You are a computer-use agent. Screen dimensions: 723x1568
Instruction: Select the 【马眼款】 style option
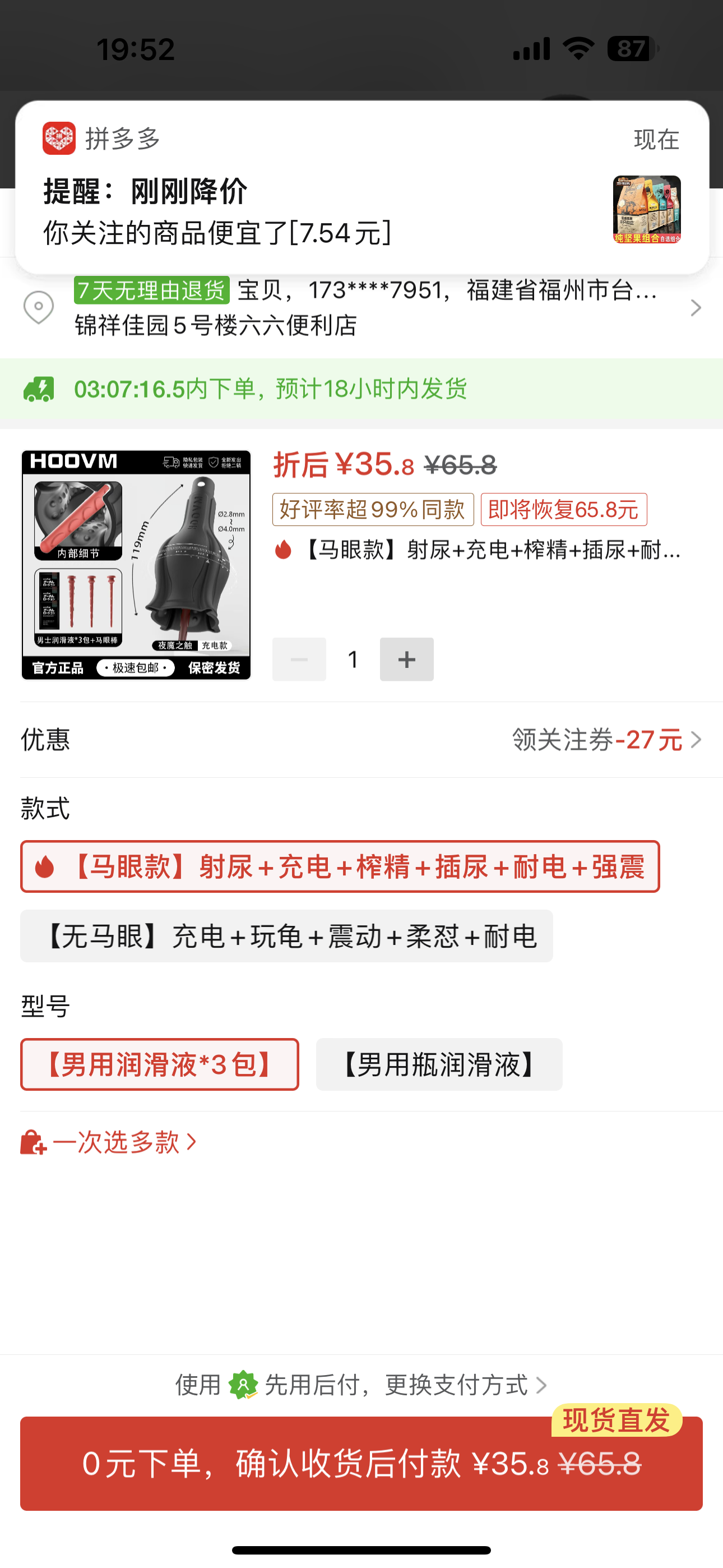click(x=340, y=867)
